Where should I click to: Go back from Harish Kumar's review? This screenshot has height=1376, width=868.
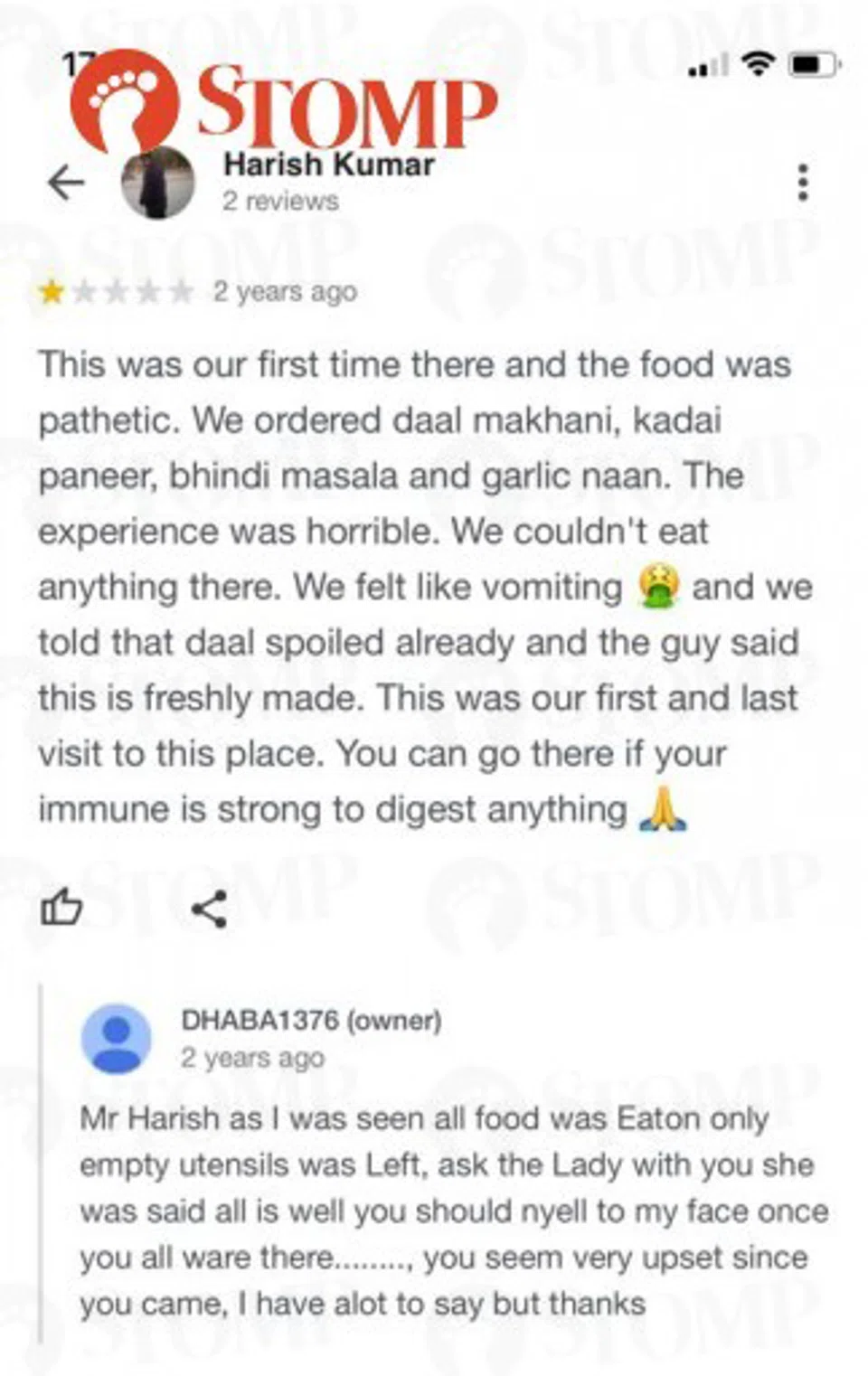(x=66, y=183)
